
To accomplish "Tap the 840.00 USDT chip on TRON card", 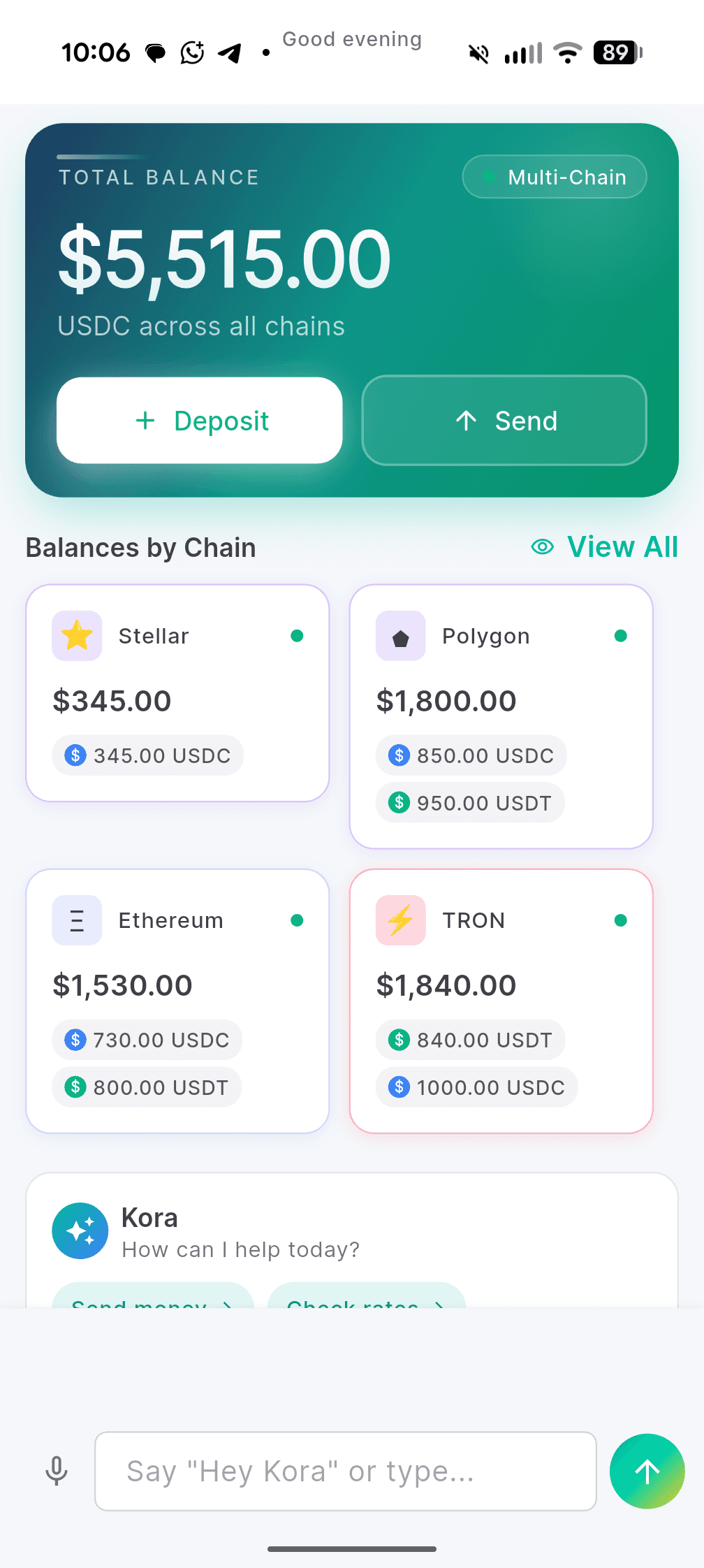I will tap(471, 1040).
